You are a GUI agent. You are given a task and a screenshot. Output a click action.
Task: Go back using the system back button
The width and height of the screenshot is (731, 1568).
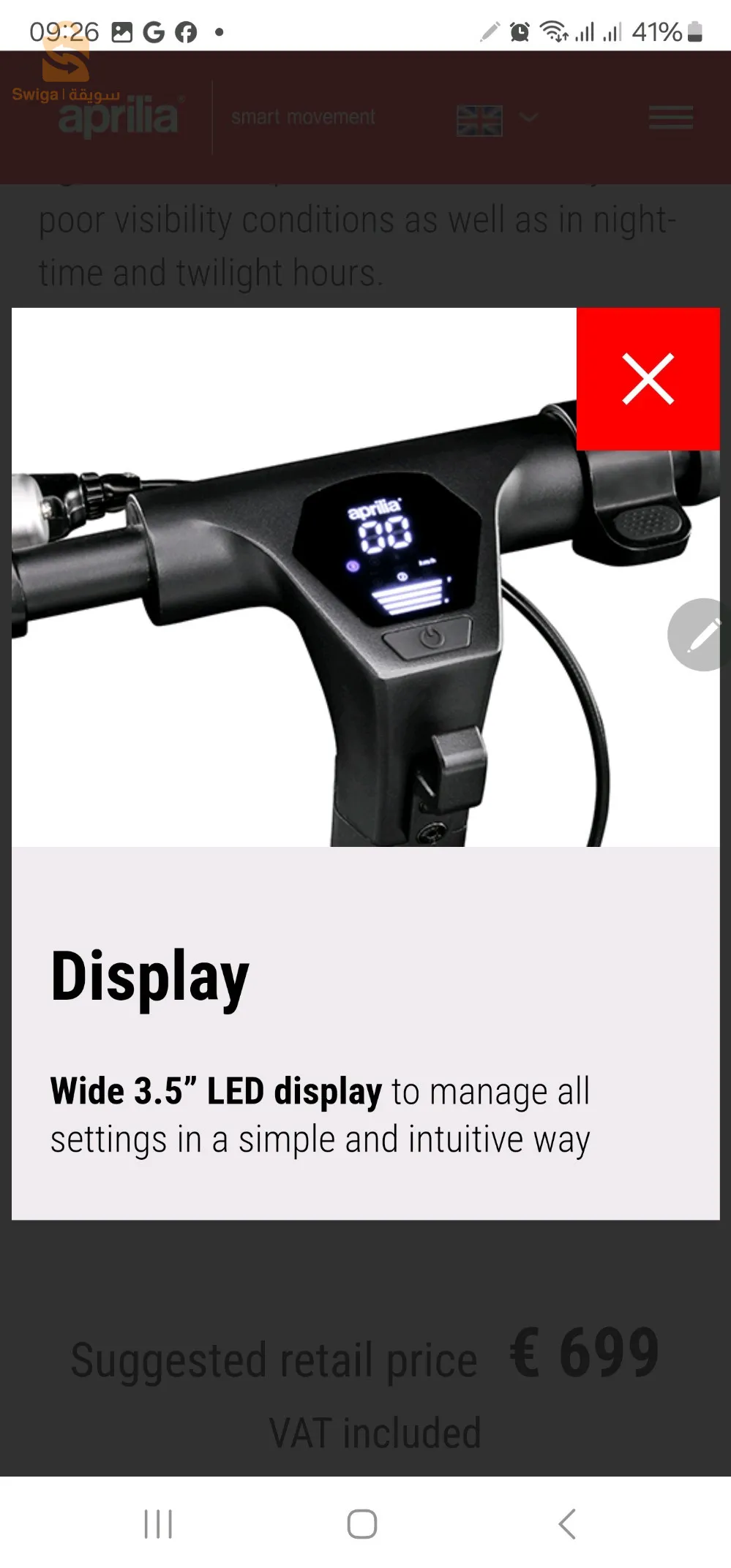(567, 1524)
